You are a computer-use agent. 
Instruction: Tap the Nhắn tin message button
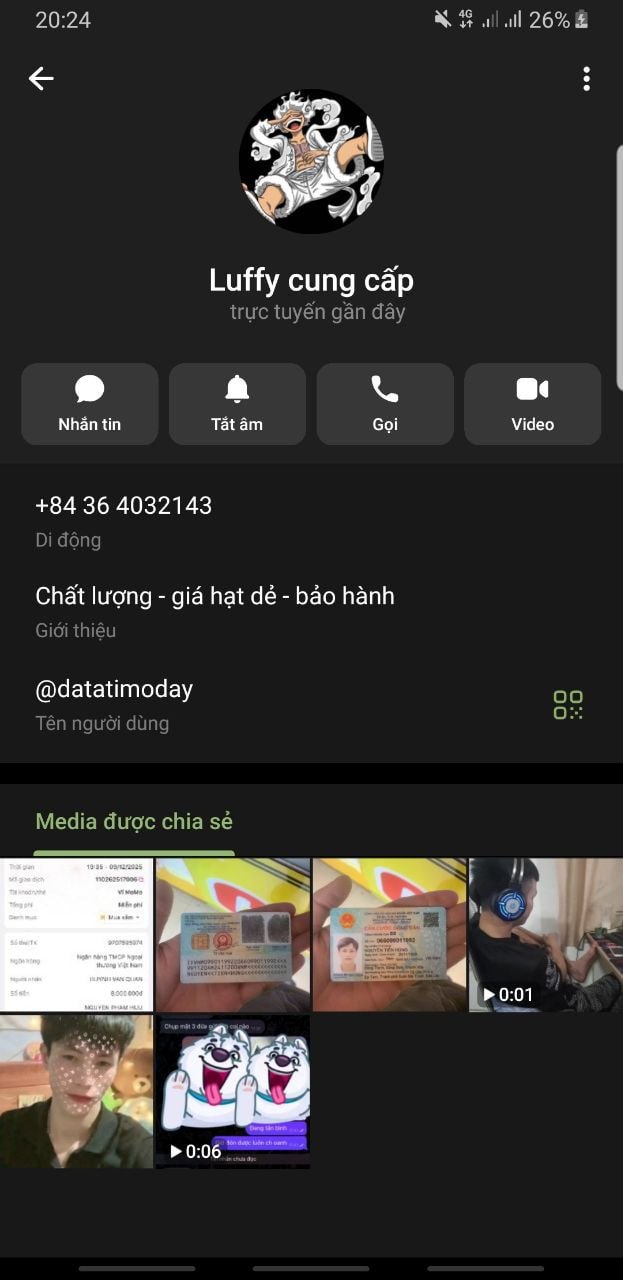coord(90,404)
